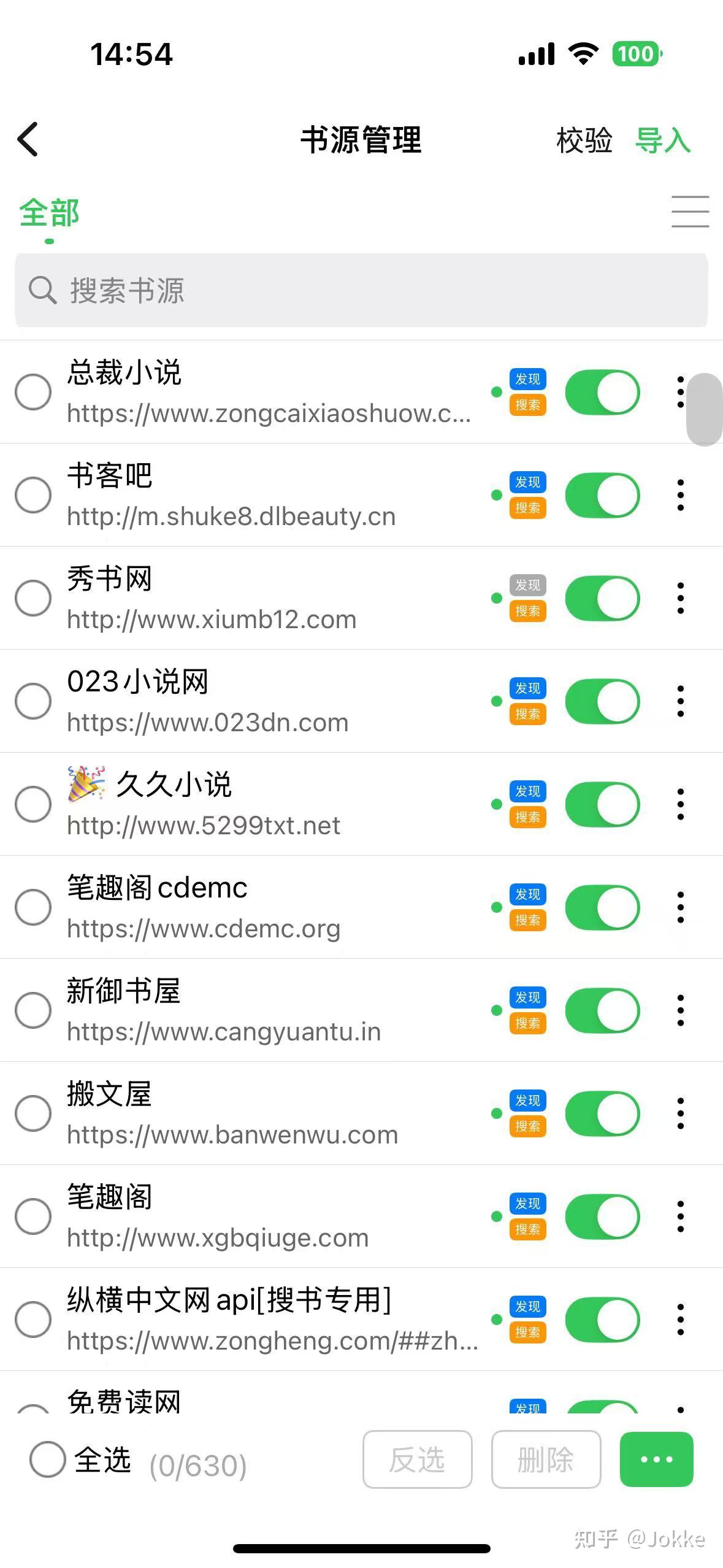Select the circle next to 笔趣阁 cdemc
723x1568 pixels.
tap(34, 908)
